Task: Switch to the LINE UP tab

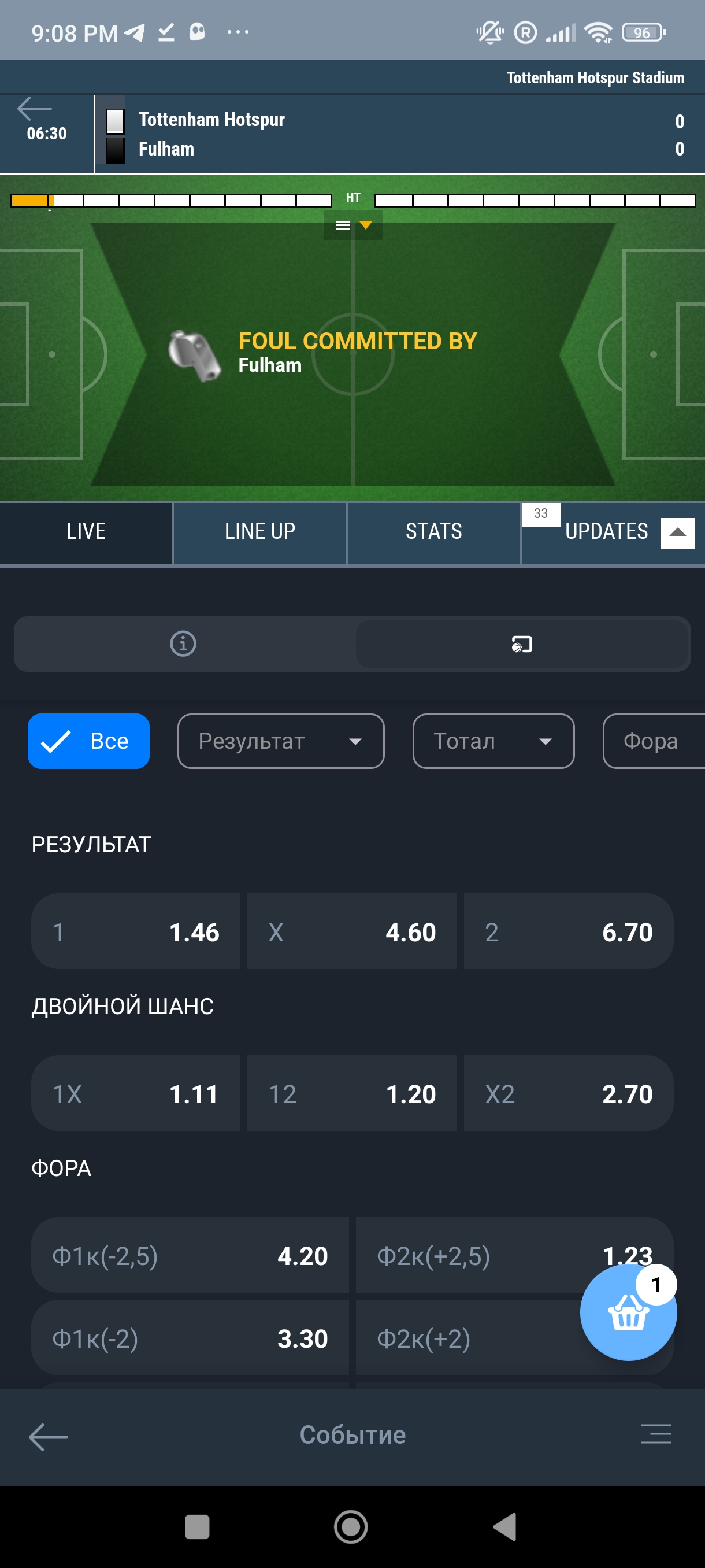Action: [259, 531]
